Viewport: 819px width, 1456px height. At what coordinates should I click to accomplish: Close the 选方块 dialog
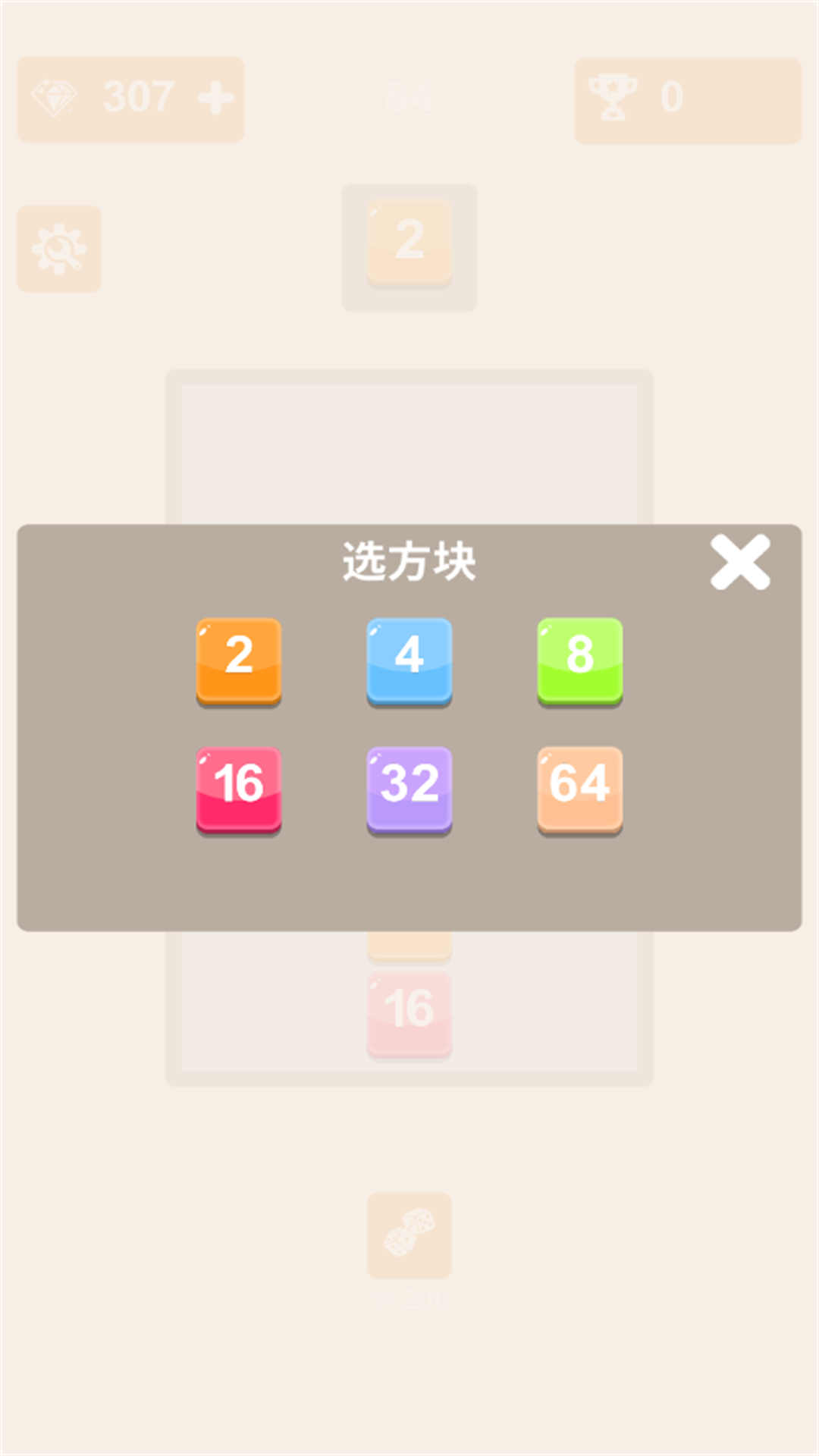coord(739,563)
